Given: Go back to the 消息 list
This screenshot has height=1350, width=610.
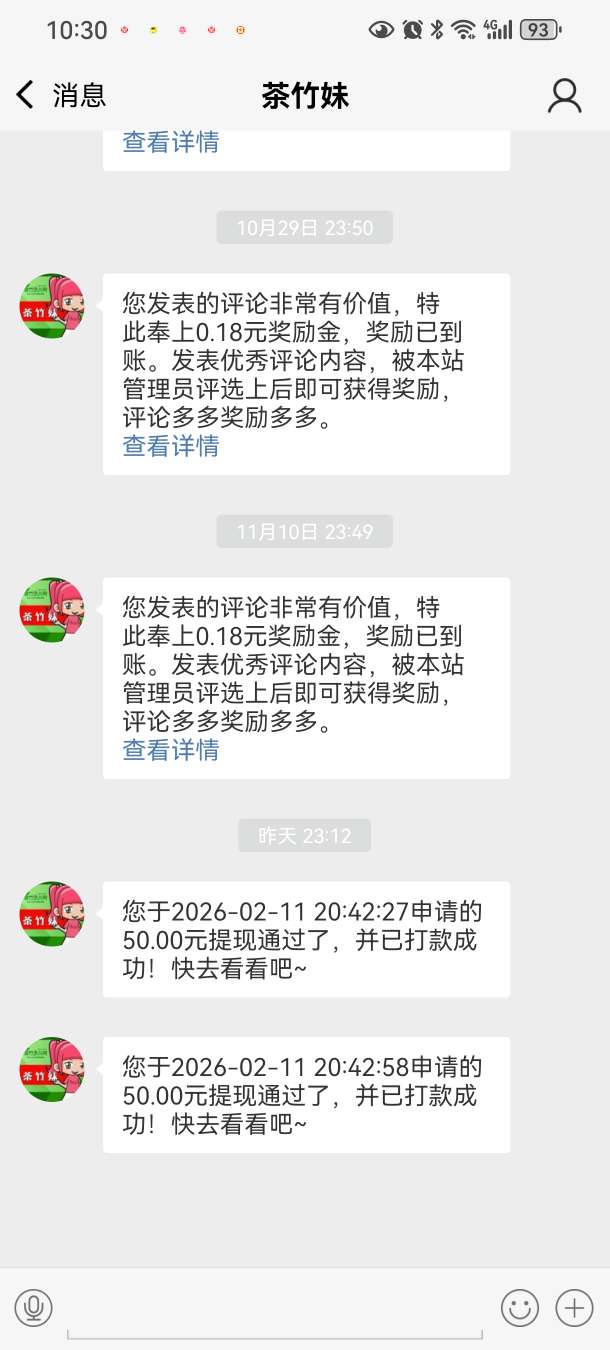Looking at the screenshot, I should pos(60,95).
